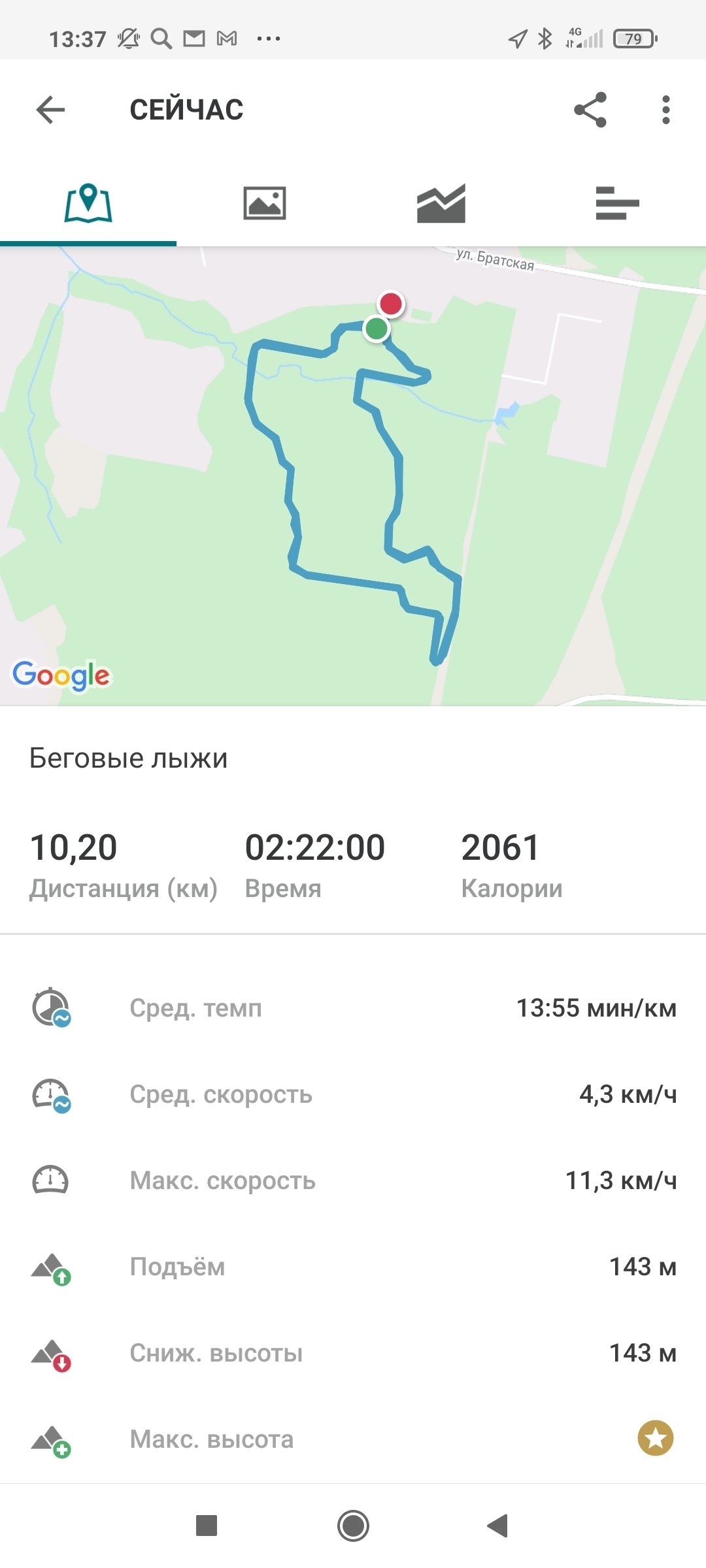Open the workout route map
Viewport: 706px width, 1568px height.
tap(353, 476)
